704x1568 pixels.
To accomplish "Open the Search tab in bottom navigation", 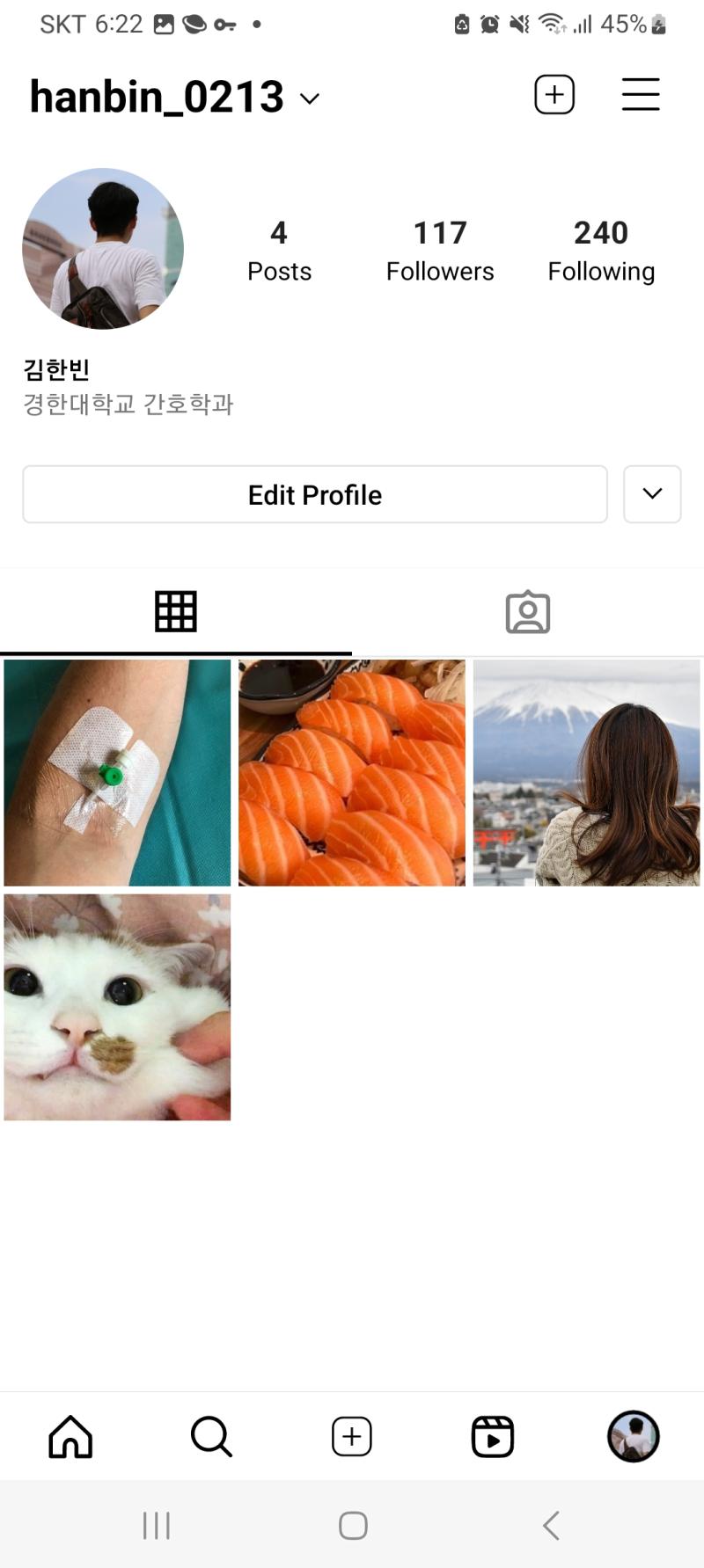I will (x=211, y=1436).
